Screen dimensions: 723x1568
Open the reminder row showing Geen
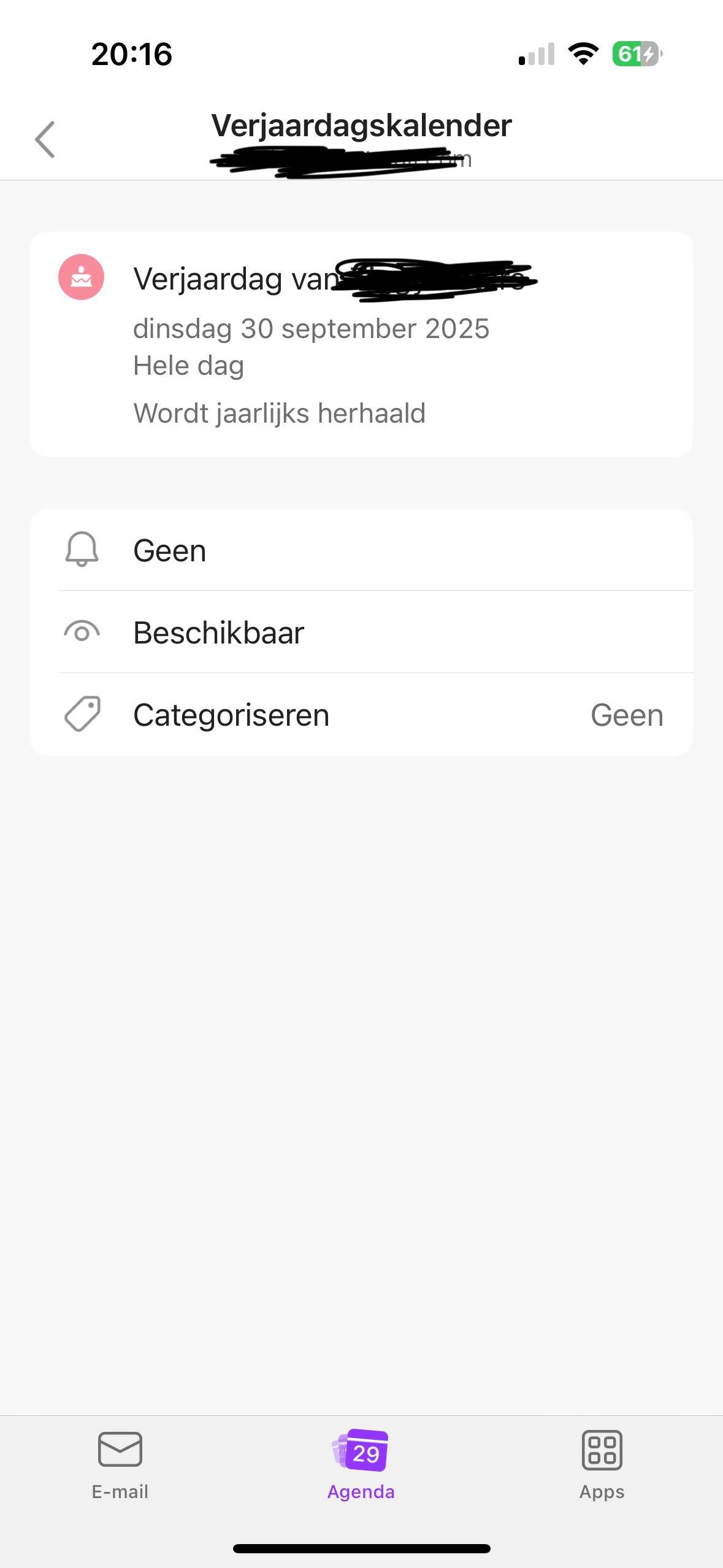pos(361,550)
